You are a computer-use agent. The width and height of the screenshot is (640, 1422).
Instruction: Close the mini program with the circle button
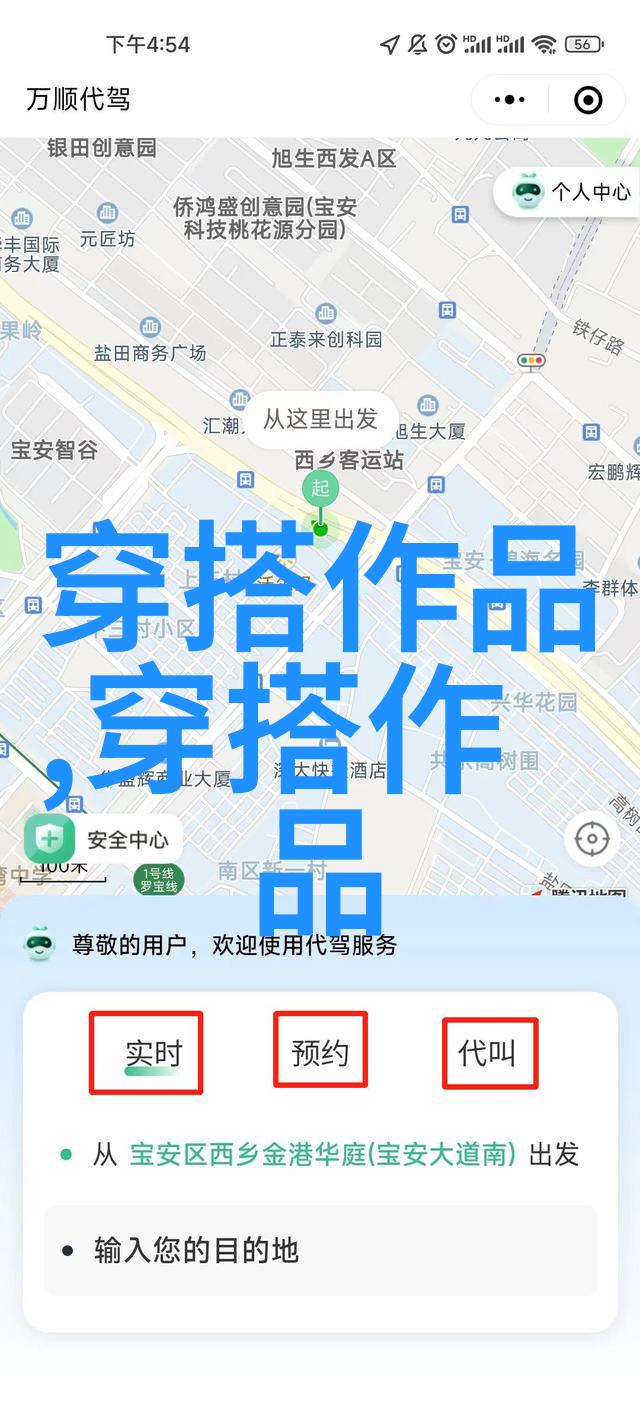588,99
